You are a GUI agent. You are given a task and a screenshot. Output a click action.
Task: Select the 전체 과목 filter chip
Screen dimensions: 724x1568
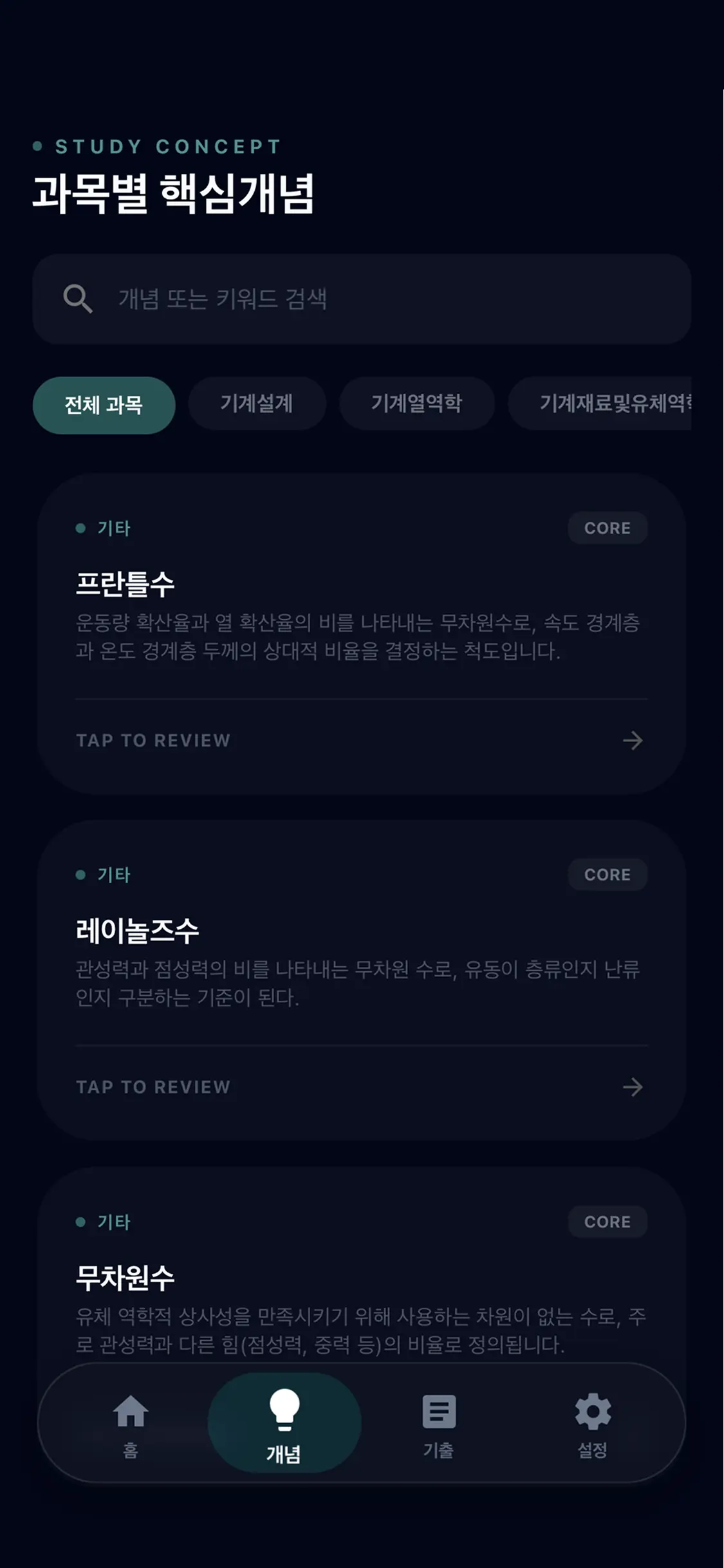[x=104, y=404]
